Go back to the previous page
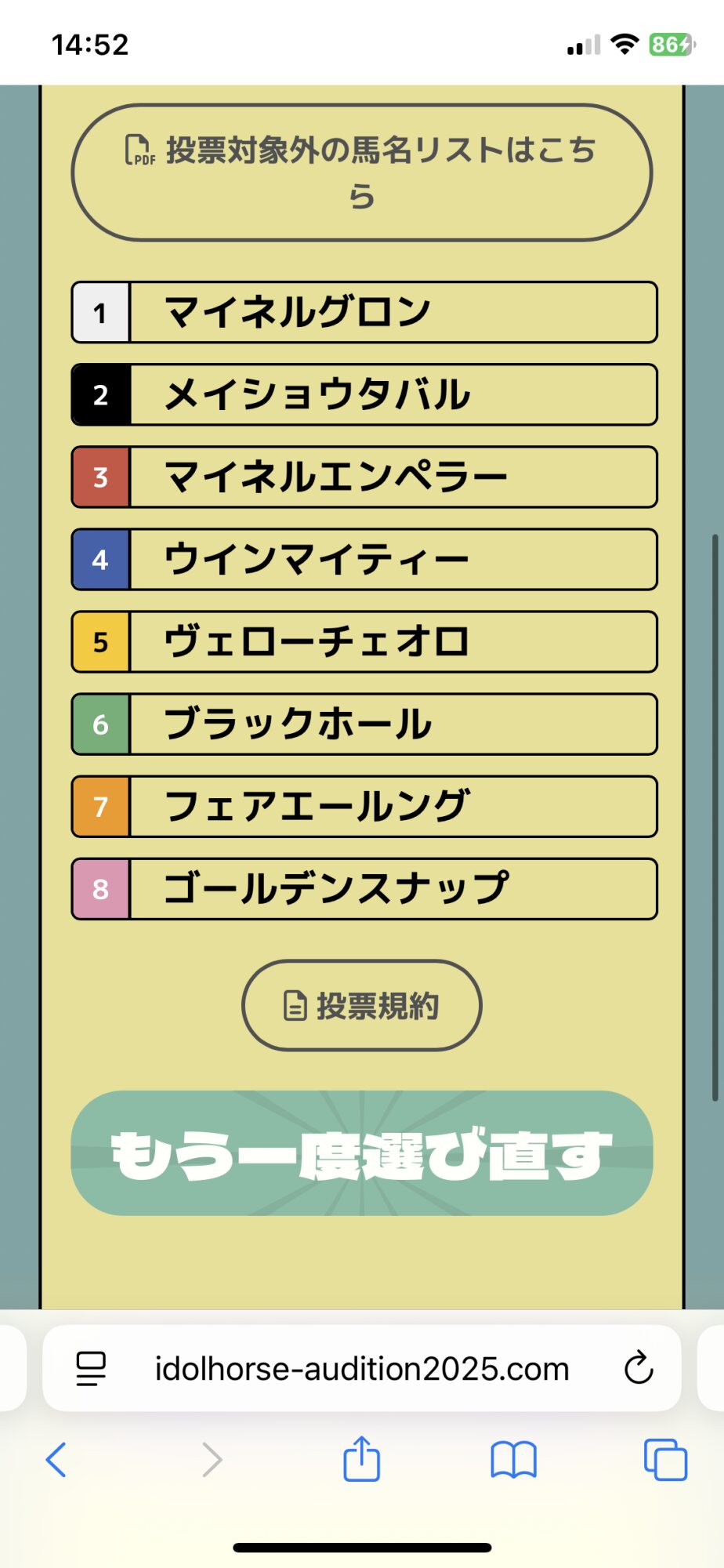Screen dimensions: 724x1568 pos(56,1460)
